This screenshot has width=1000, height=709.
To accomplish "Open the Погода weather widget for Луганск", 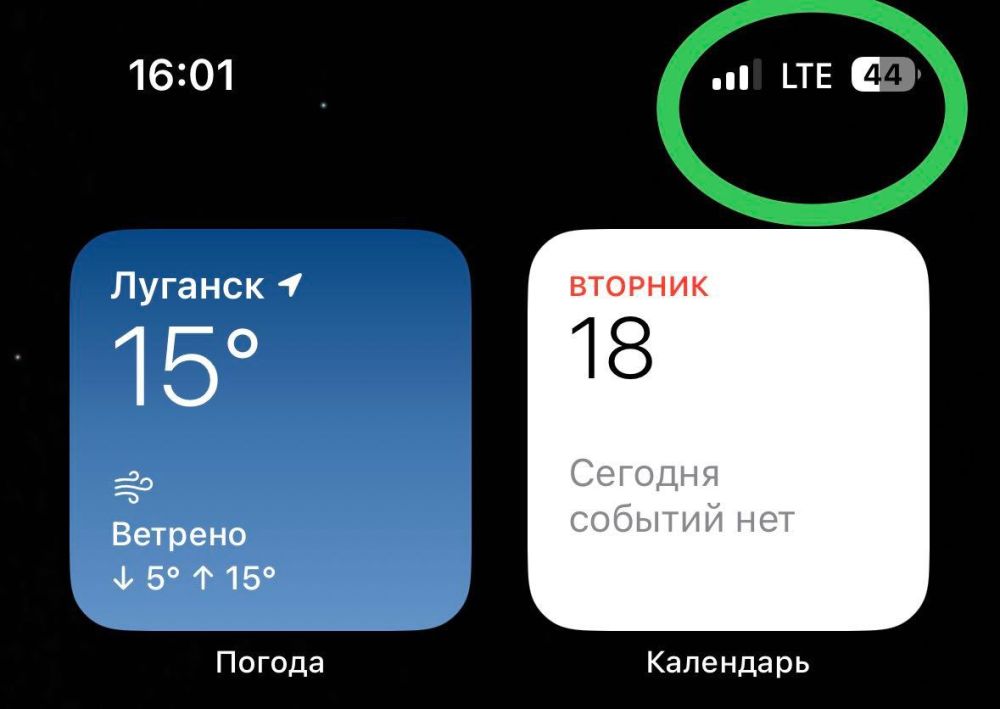I will 270,430.
